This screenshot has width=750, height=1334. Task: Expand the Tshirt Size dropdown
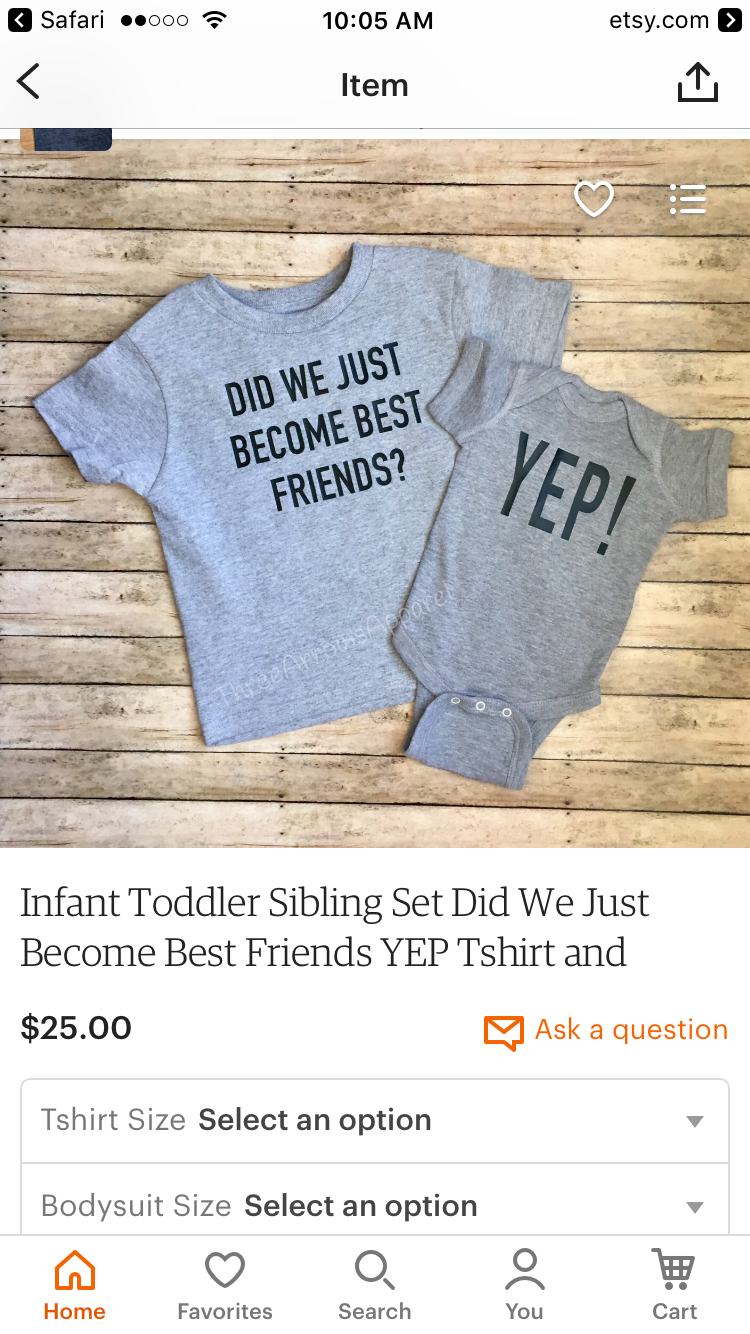click(375, 1120)
